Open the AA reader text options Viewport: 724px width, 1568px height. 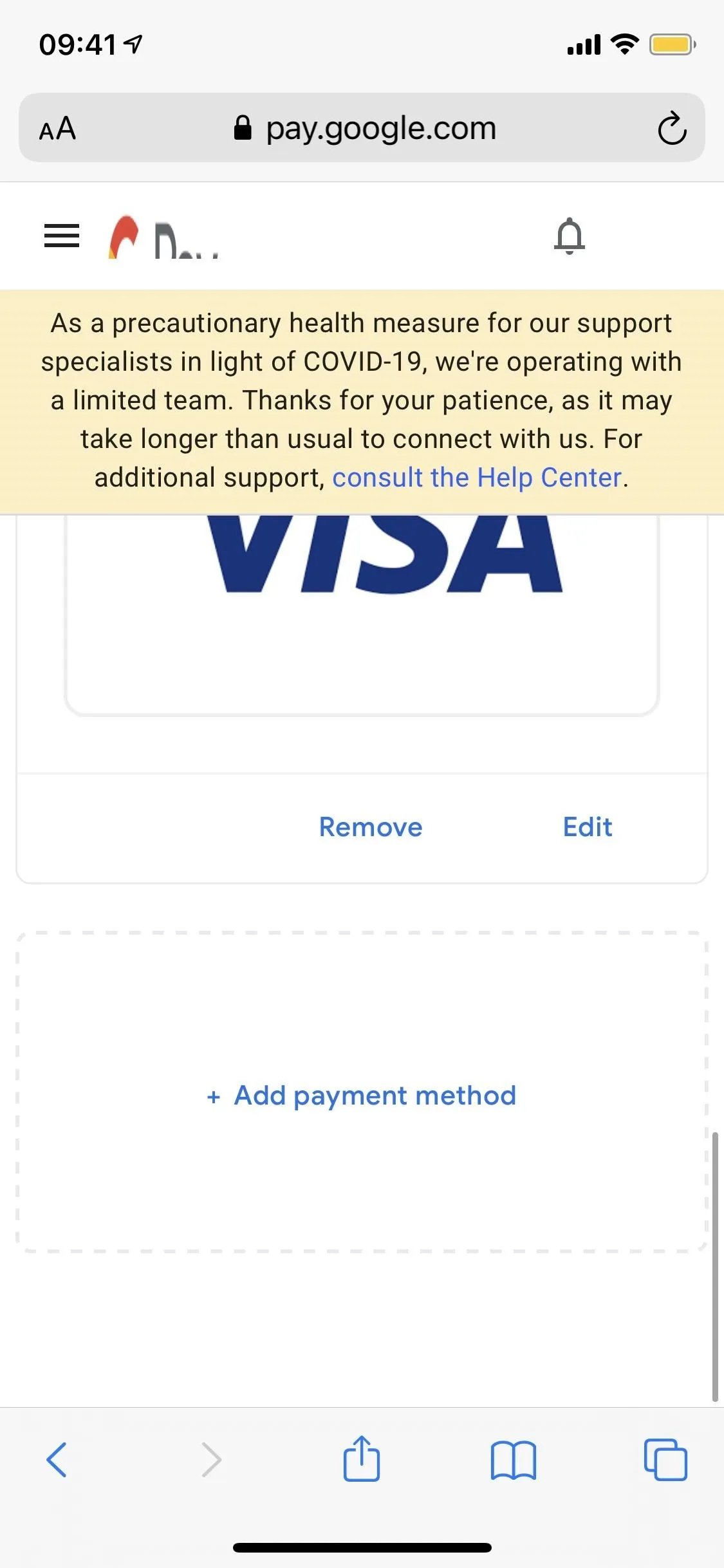coord(57,128)
